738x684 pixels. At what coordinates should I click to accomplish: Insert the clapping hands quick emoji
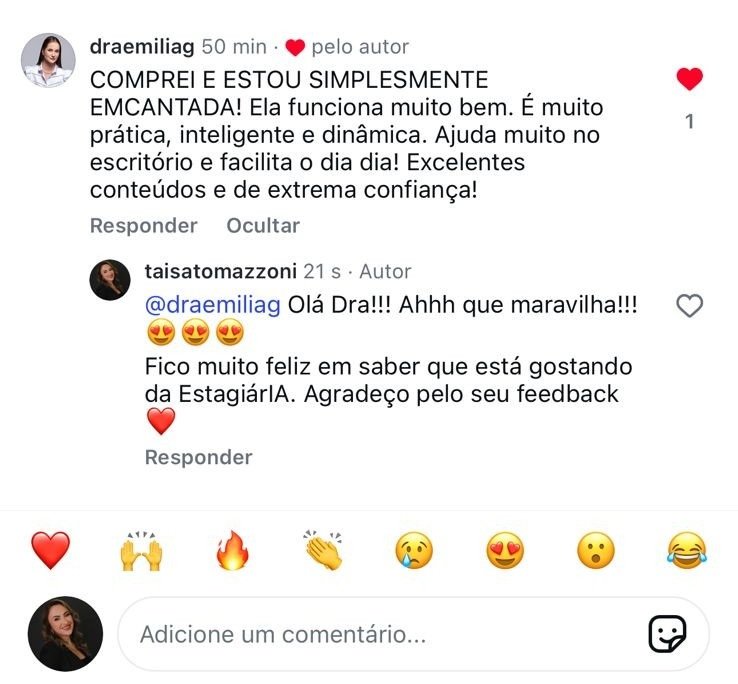click(323, 550)
